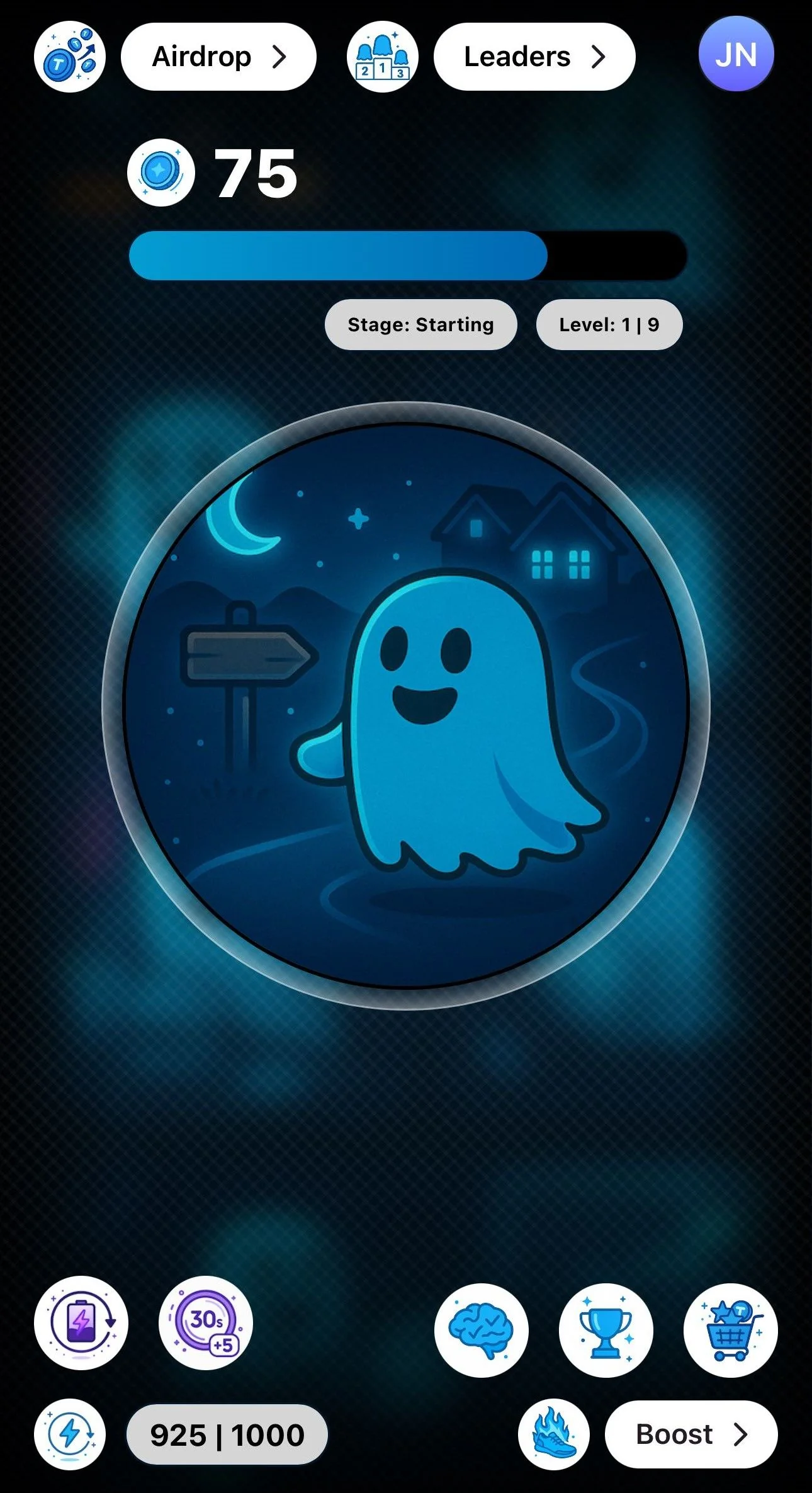
Task: Tap the coins airdrop icon
Action: point(70,57)
